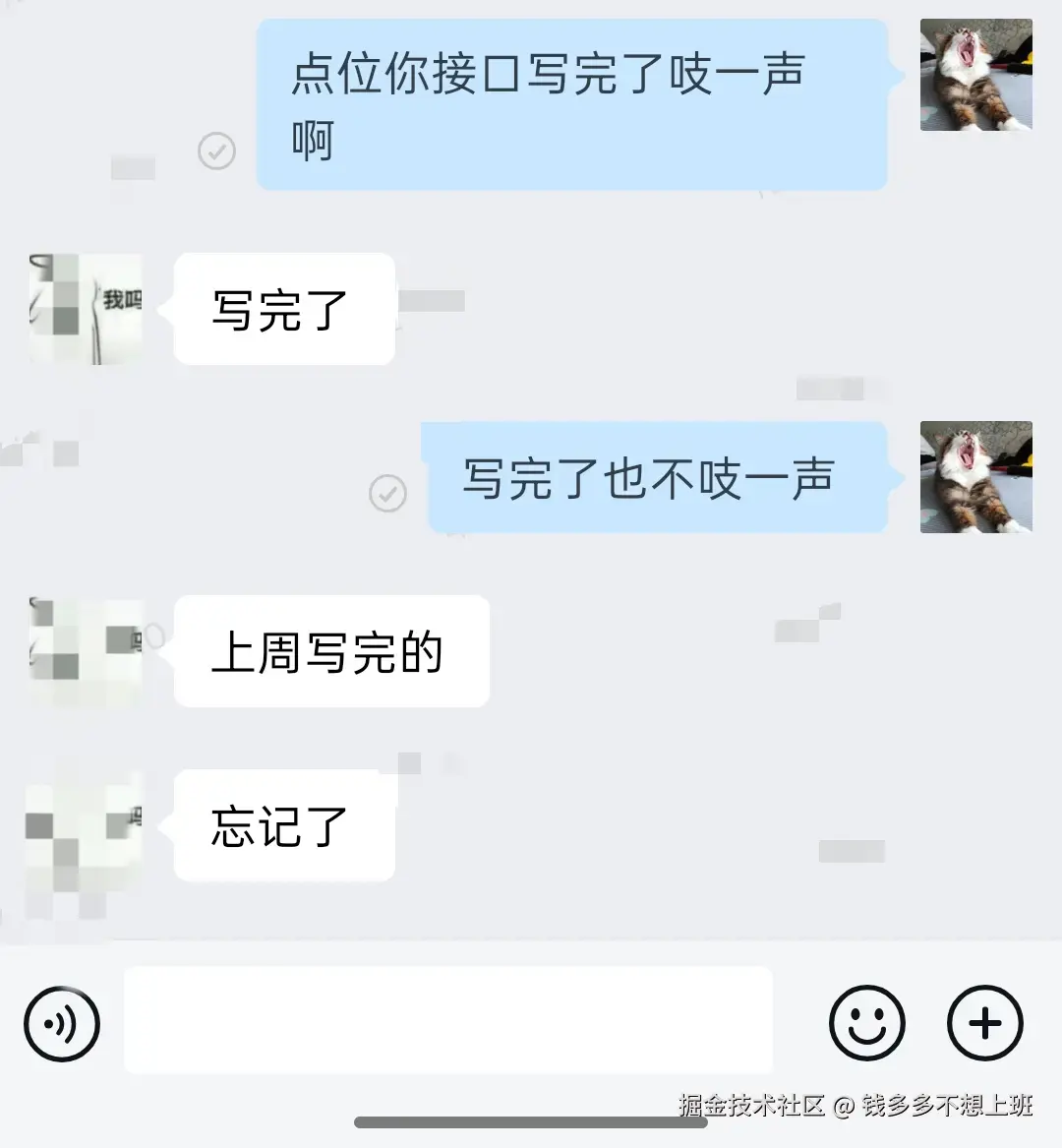The image size is (1062, 1148).
Task: Select the message bubble 忘记了
Action: point(283,826)
